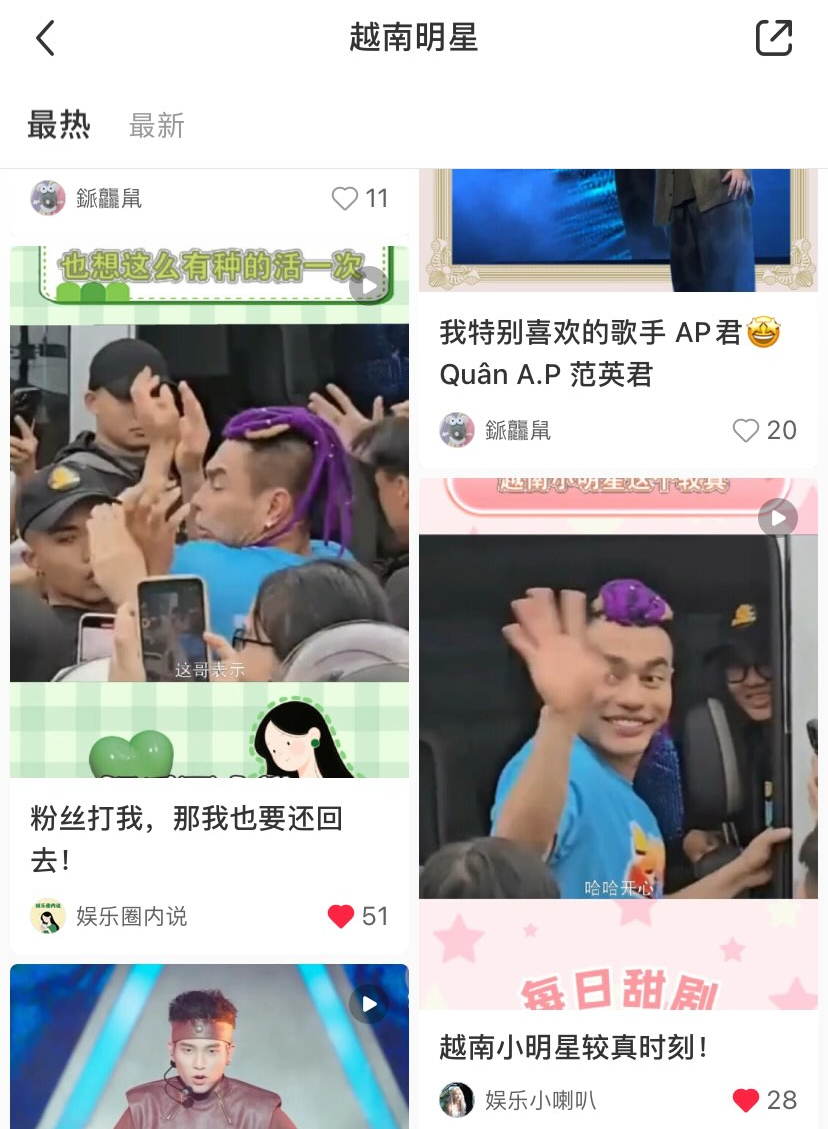
Task: Tap the play icon on 粉丝打我 video
Action: click(368, 284)
